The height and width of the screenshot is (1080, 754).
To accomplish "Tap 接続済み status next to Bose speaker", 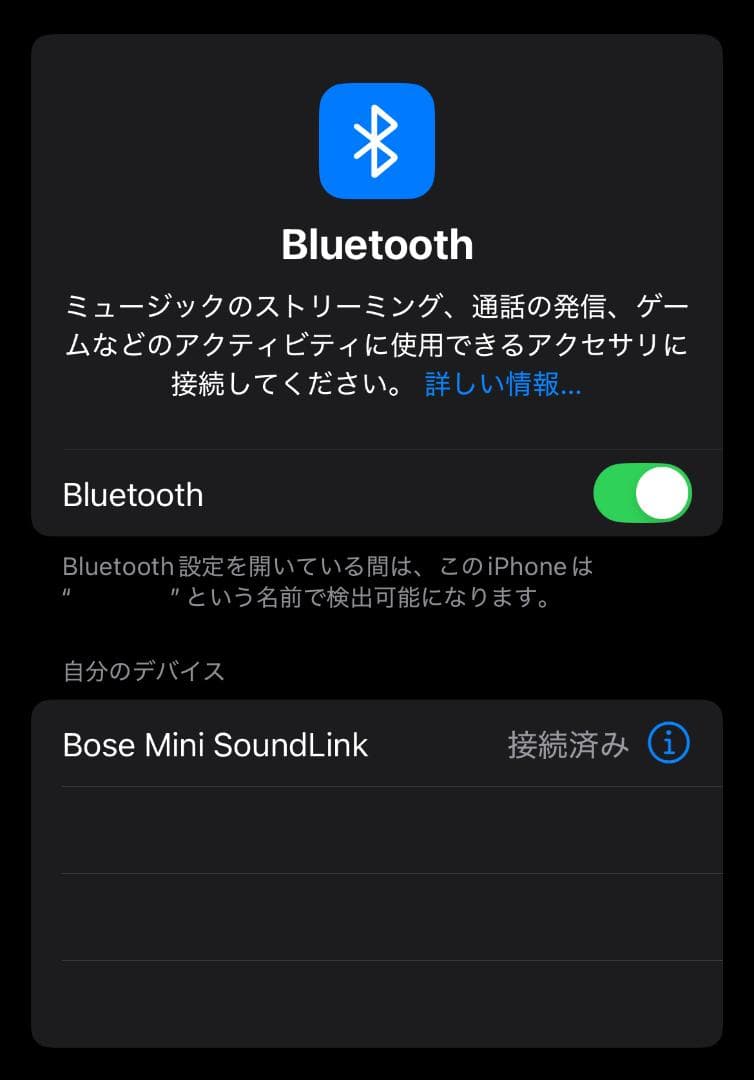I will point(568,743).
